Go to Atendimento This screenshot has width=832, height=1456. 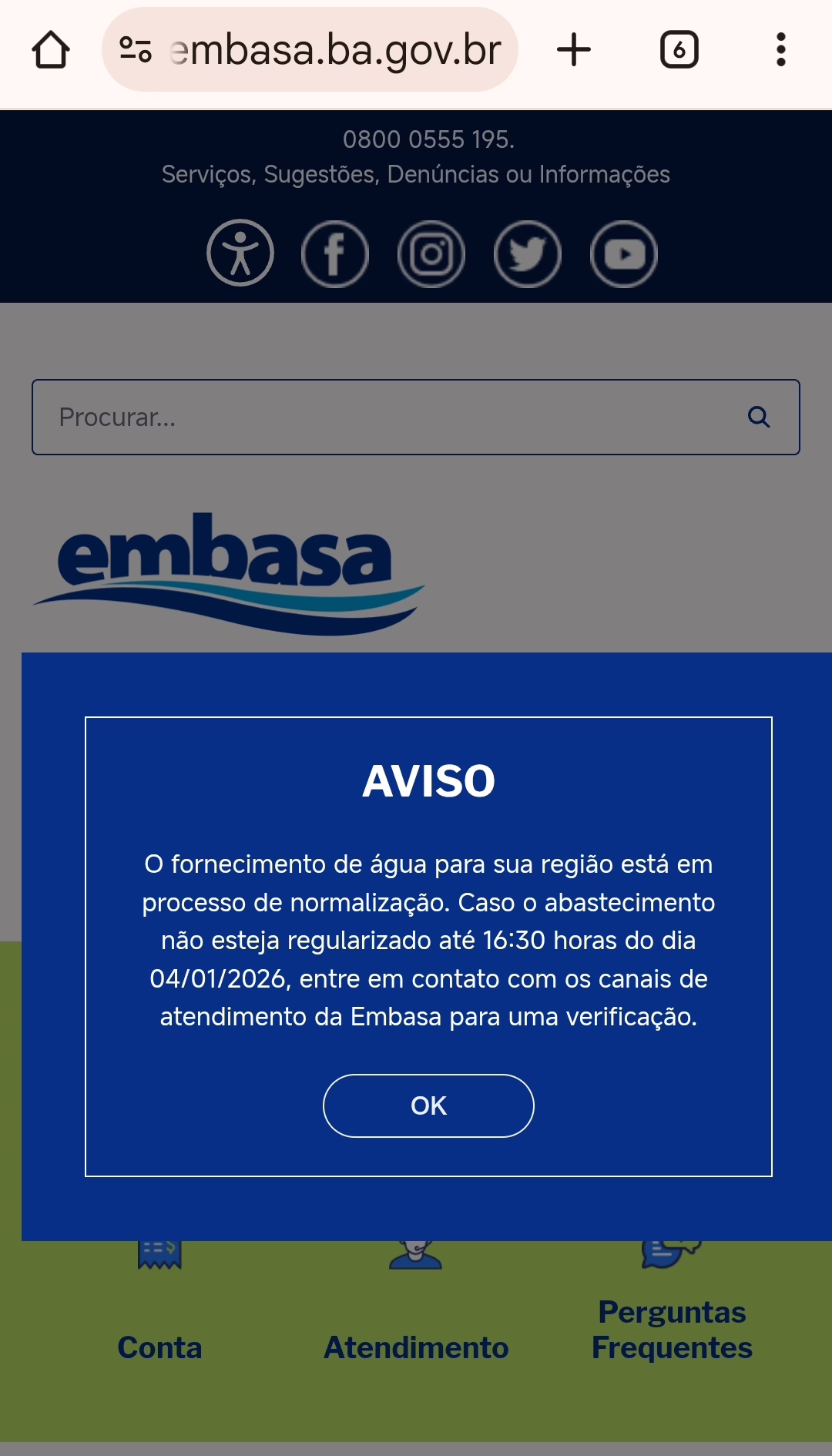click(x=416, y=1347)
